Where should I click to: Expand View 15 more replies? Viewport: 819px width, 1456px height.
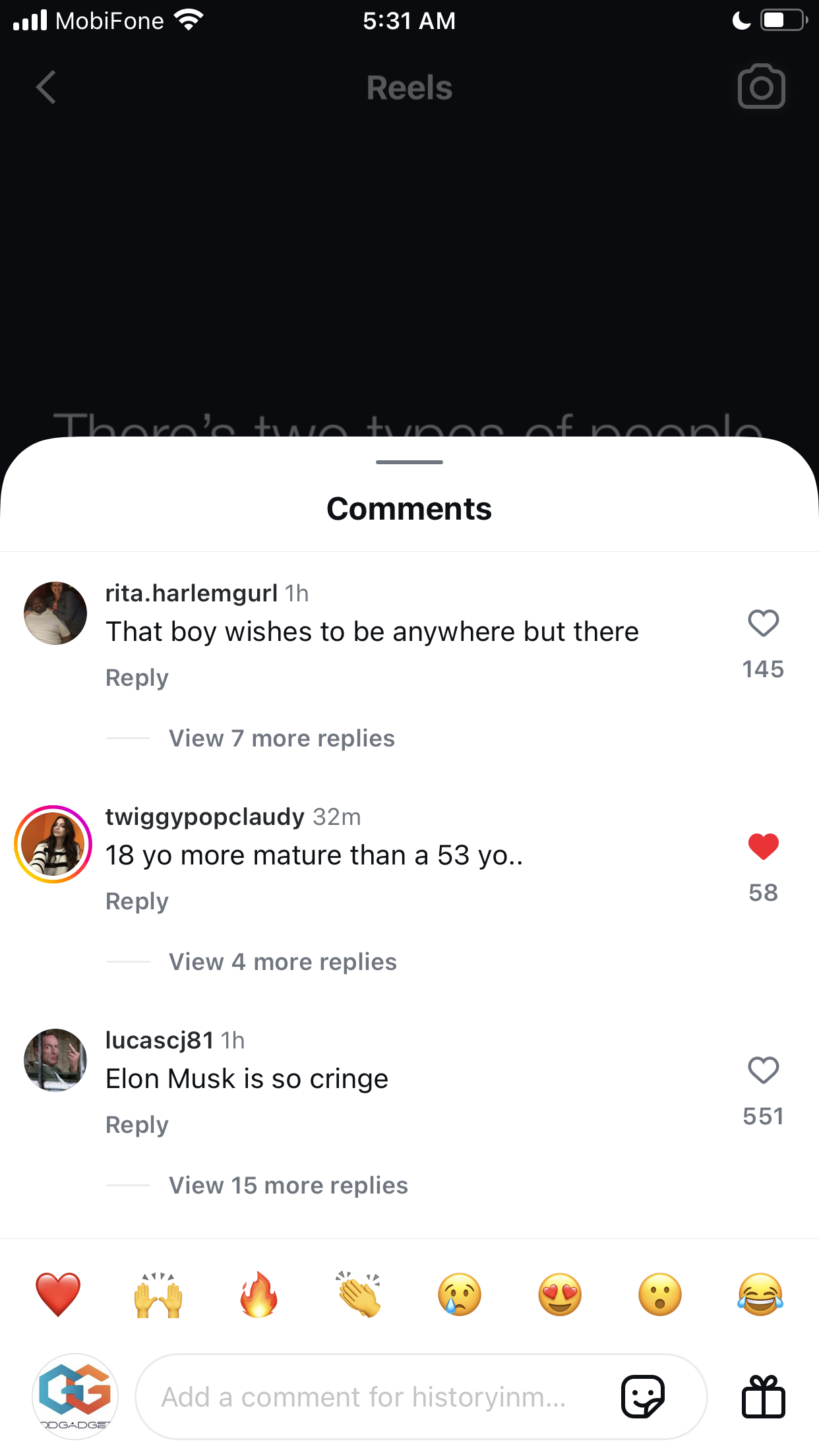click(x=288, y=1186)
